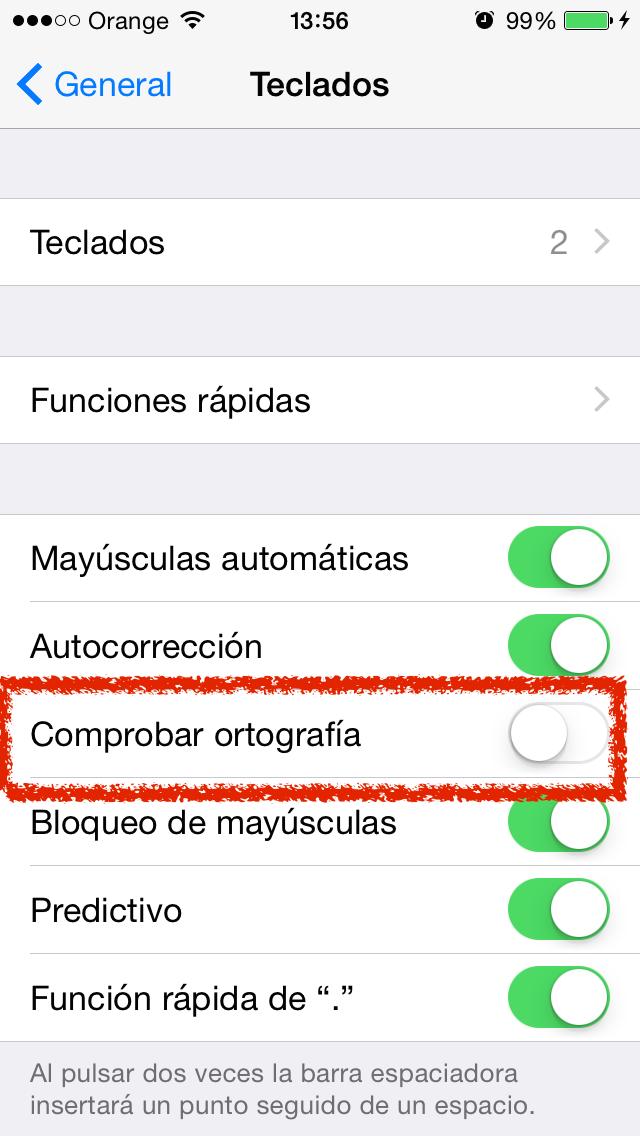Image resolution: width=640 pixels, height=1136 pixels.
Task: Switch off Predictivo
Action: 558,910
